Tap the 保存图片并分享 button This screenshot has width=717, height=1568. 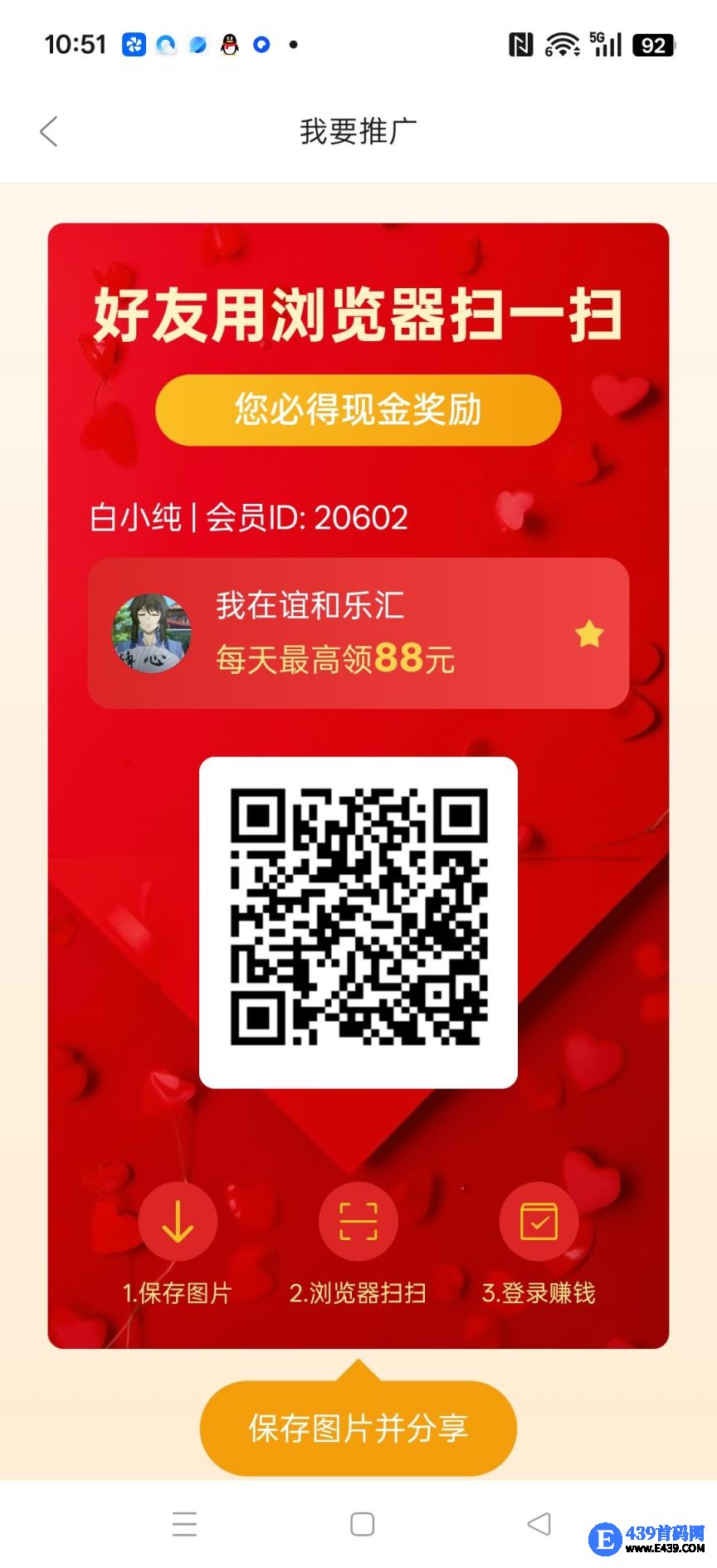pyautogui.click(x=358, y=1429)
